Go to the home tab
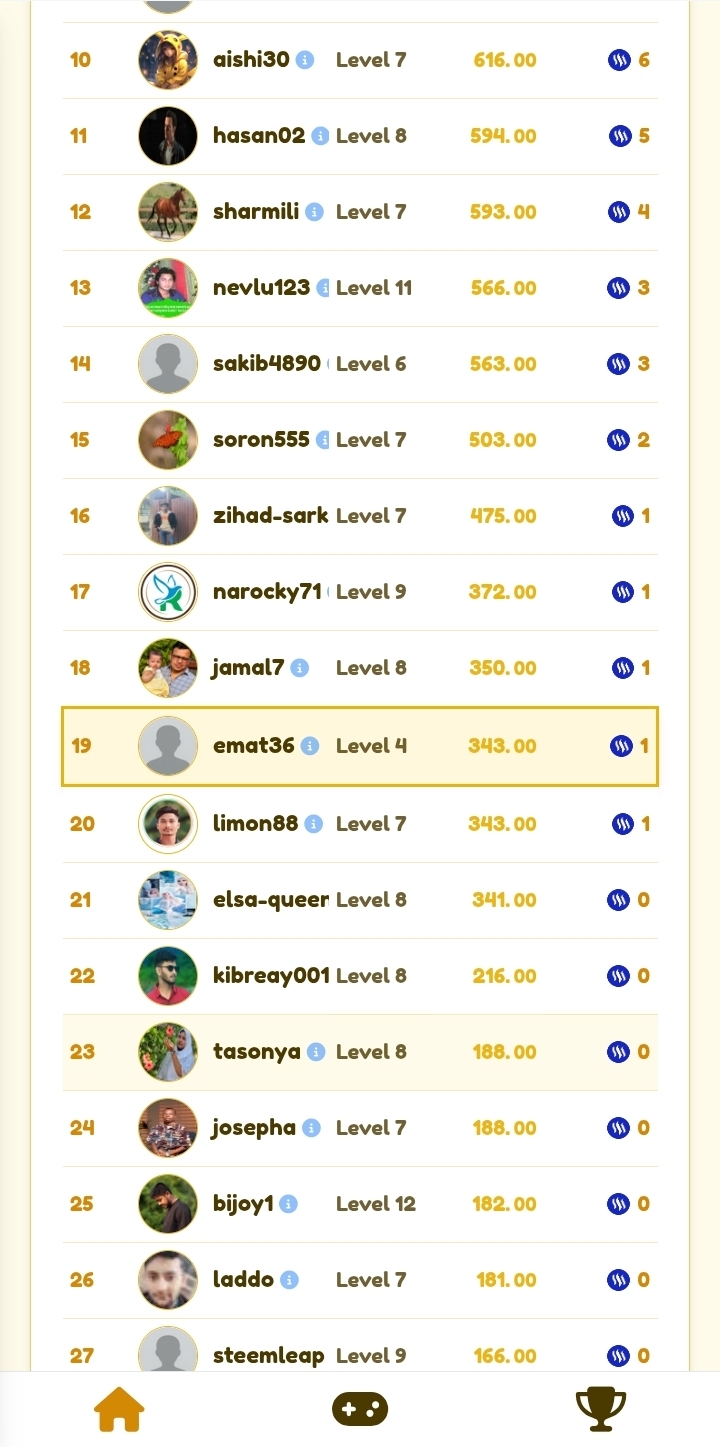The image size is (720, 1447). (119, 1409)
